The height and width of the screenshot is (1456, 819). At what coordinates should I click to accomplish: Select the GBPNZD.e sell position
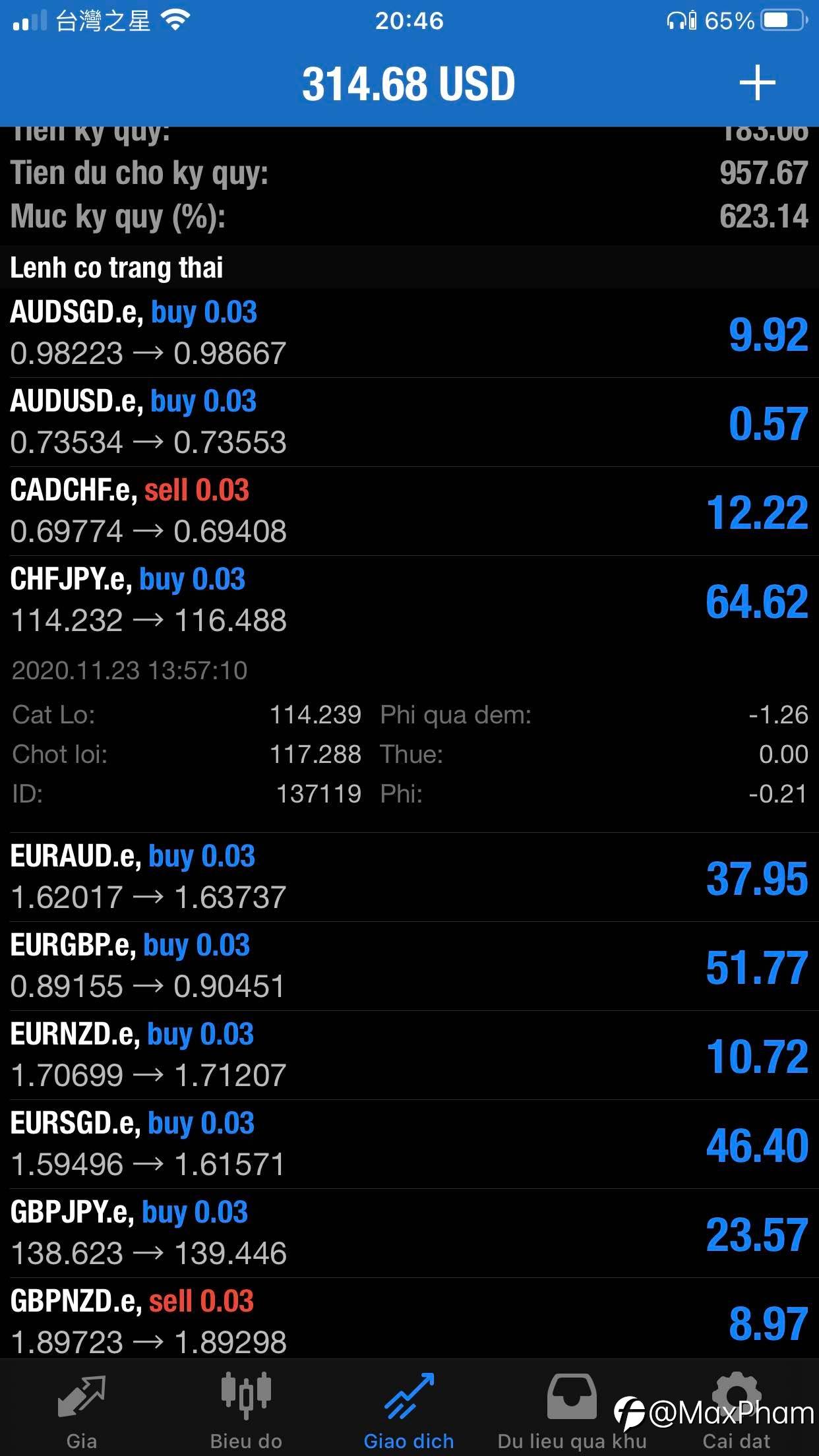tap(409, 1319)
